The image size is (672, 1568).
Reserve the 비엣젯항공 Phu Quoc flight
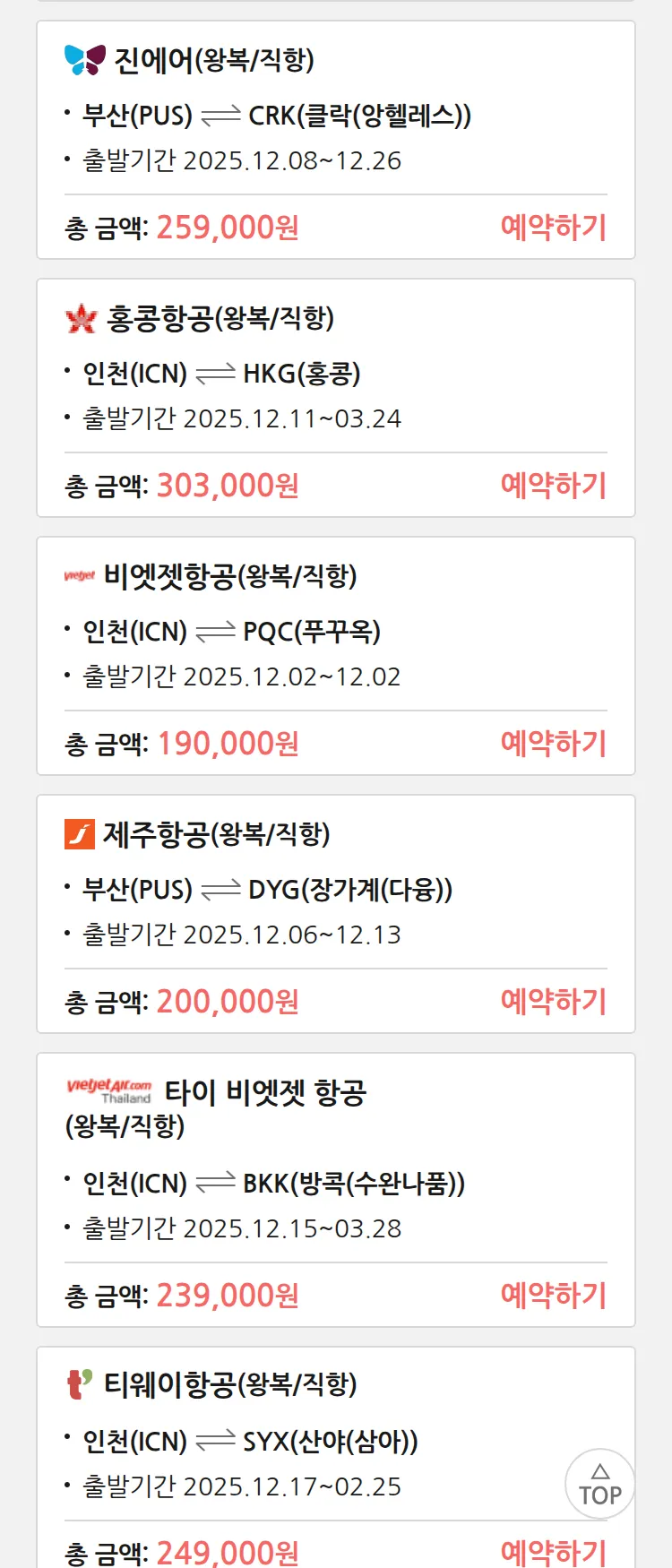click(553, 744)
